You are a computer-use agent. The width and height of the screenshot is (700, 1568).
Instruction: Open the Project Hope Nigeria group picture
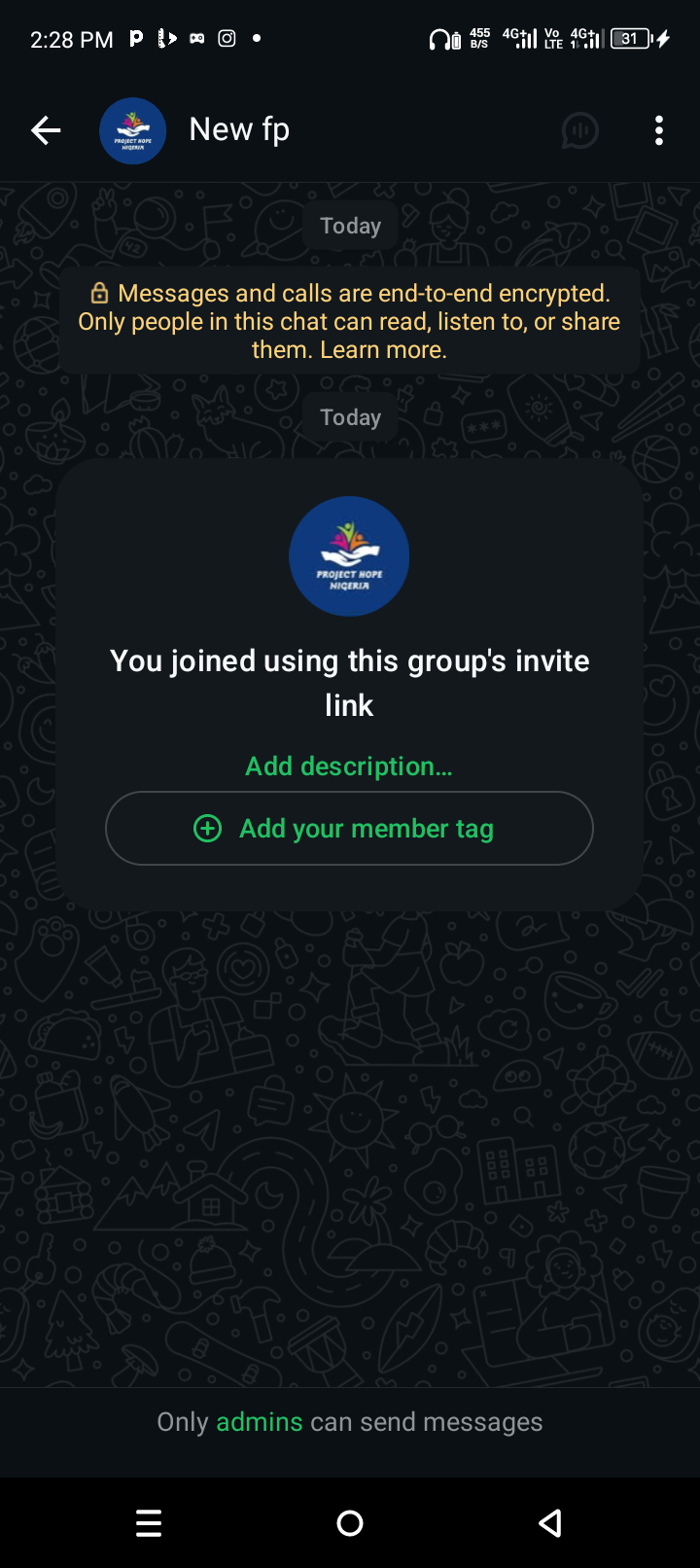pos(349,556)
